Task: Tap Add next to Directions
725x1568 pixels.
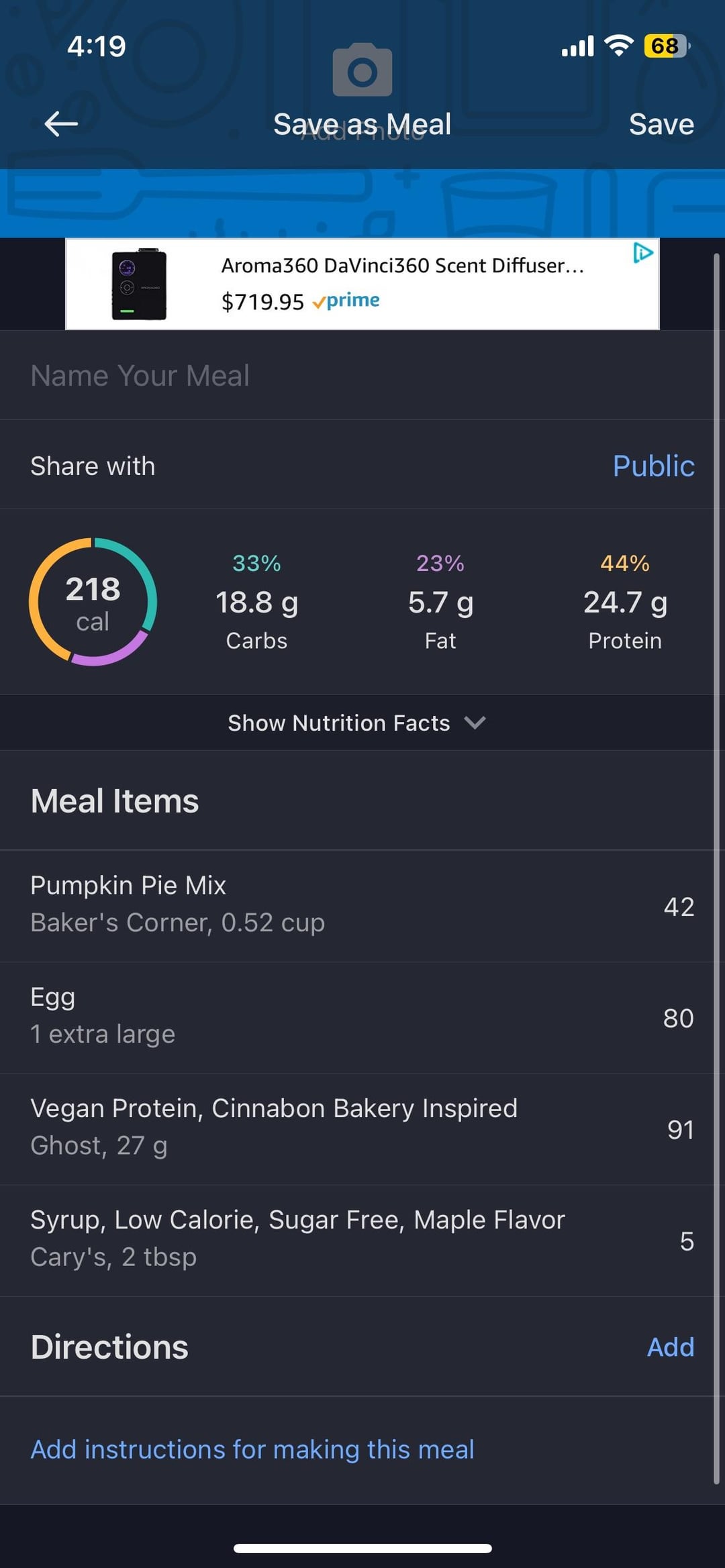Action: tap(670, 1347)
